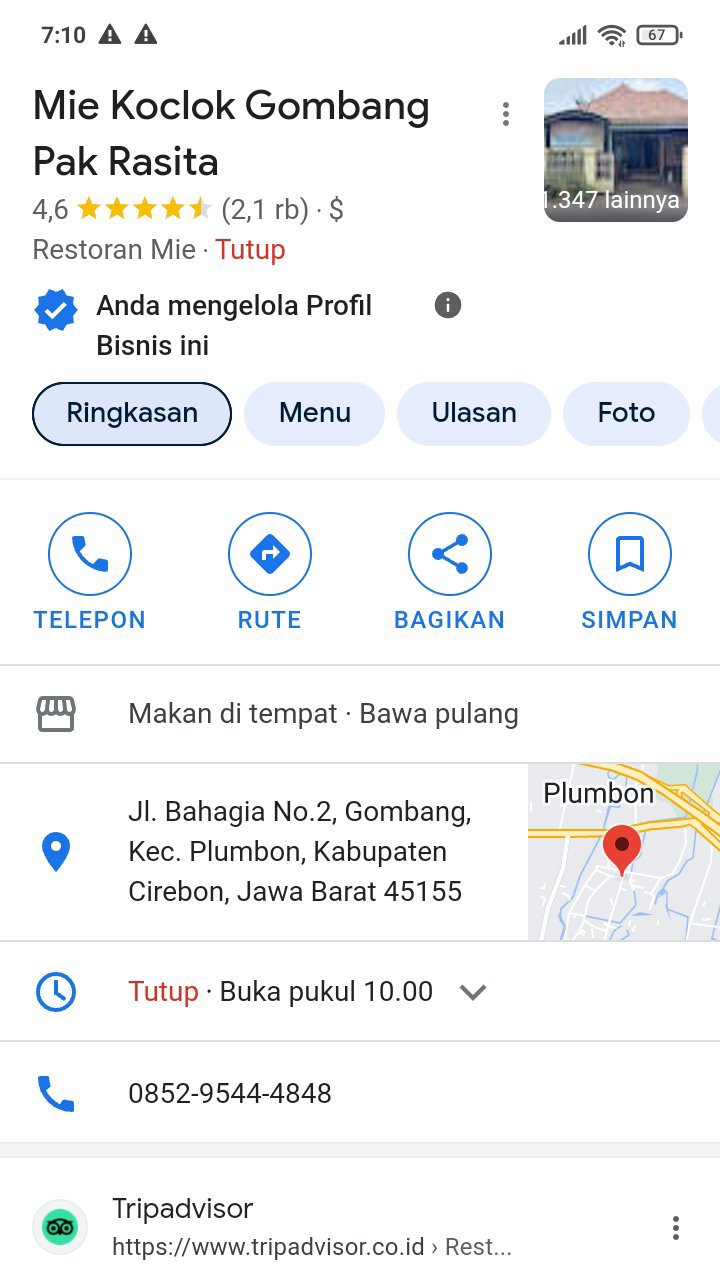
Task: Tap the info icon next to Profil Bisnis
Action: [448, 305]
